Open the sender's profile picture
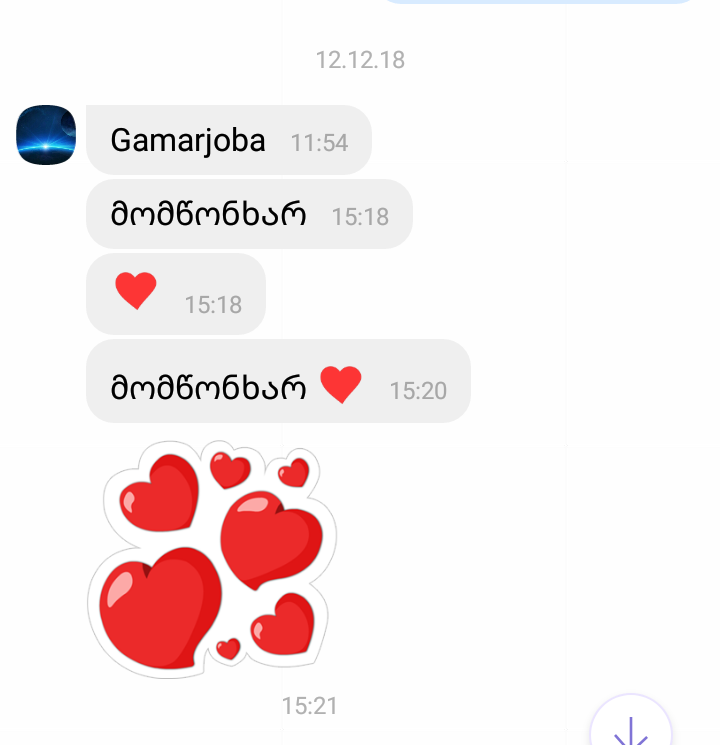 (46, 135)
